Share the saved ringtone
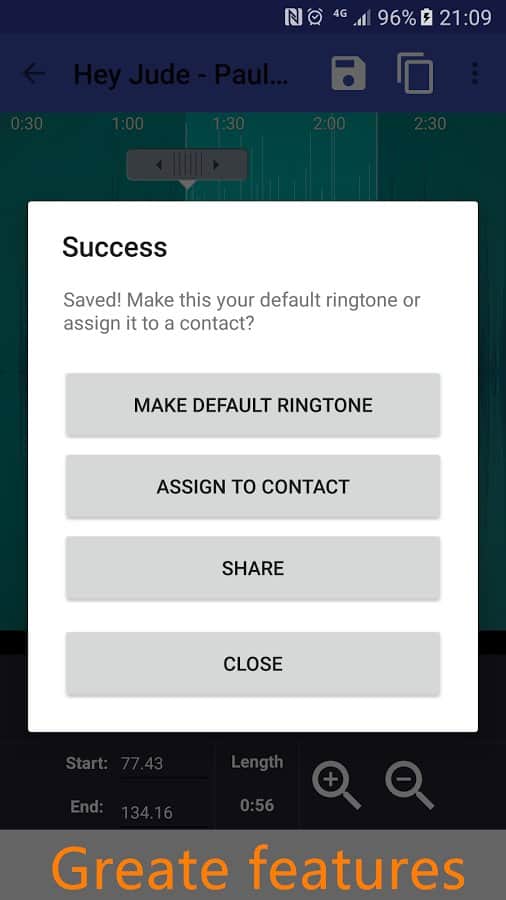This screenshot has height=900, width=506. coord(252,568)
